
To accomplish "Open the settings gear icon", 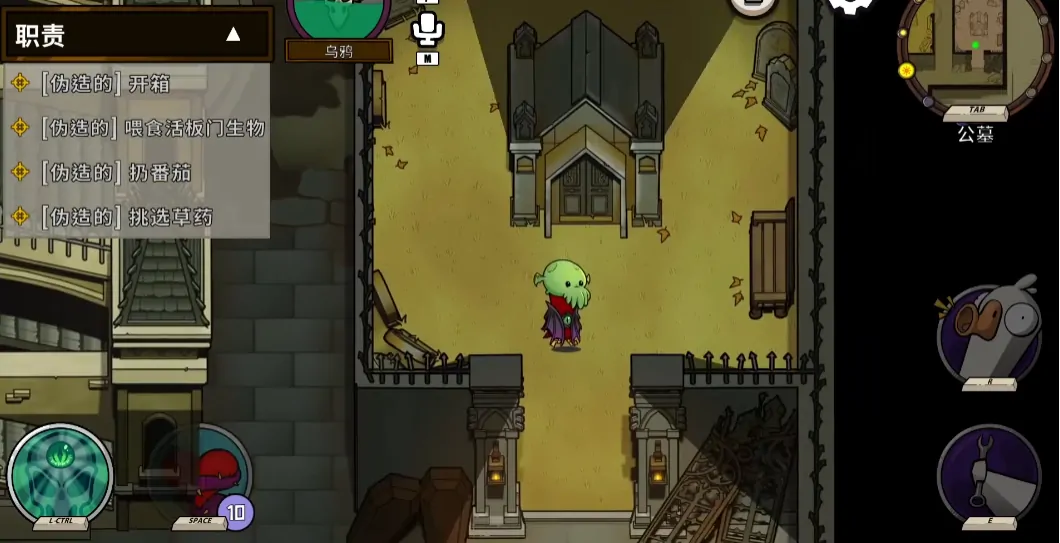I will [851, 5].
